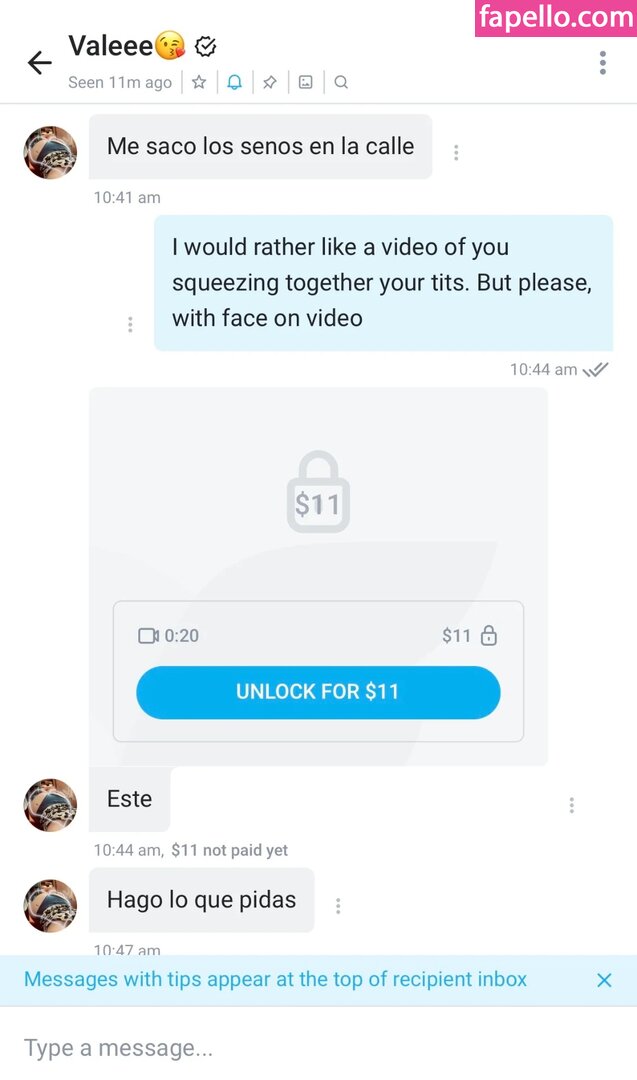Dismiss the tips info banner
The width and height of the screenshot is (637, 1080).
coord(604,980)
